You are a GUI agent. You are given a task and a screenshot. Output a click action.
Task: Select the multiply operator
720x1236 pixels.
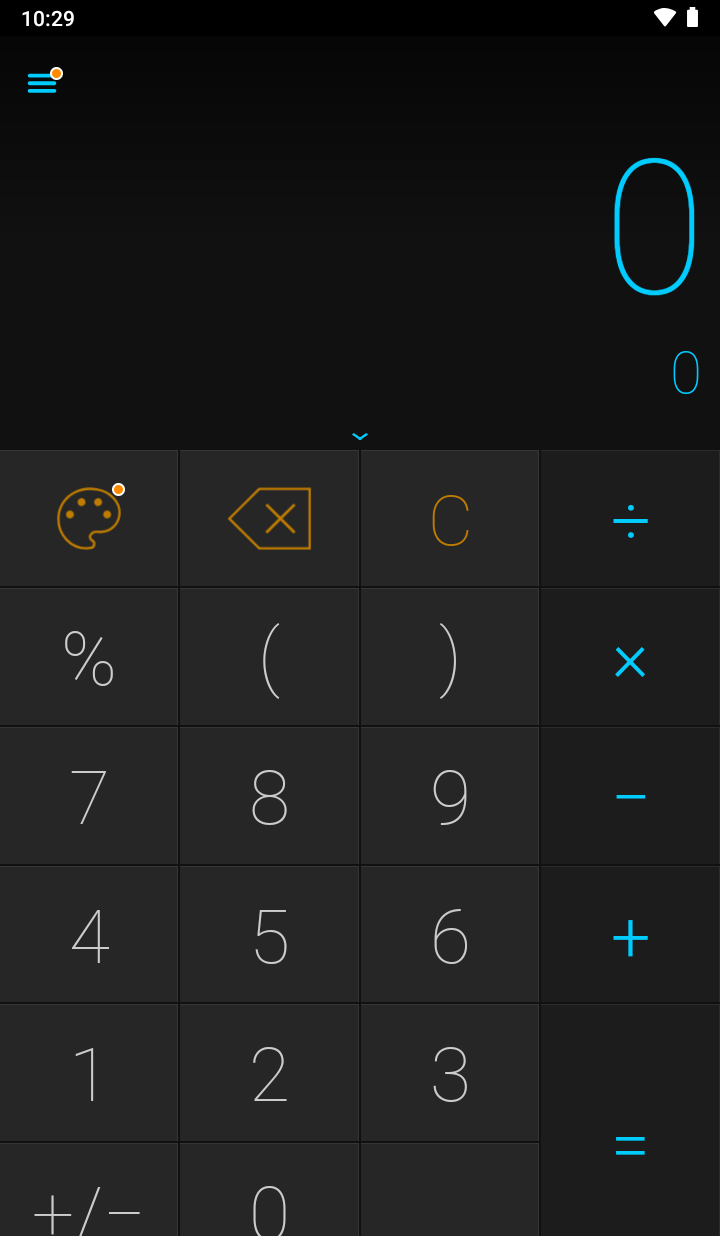click(630, 657)
